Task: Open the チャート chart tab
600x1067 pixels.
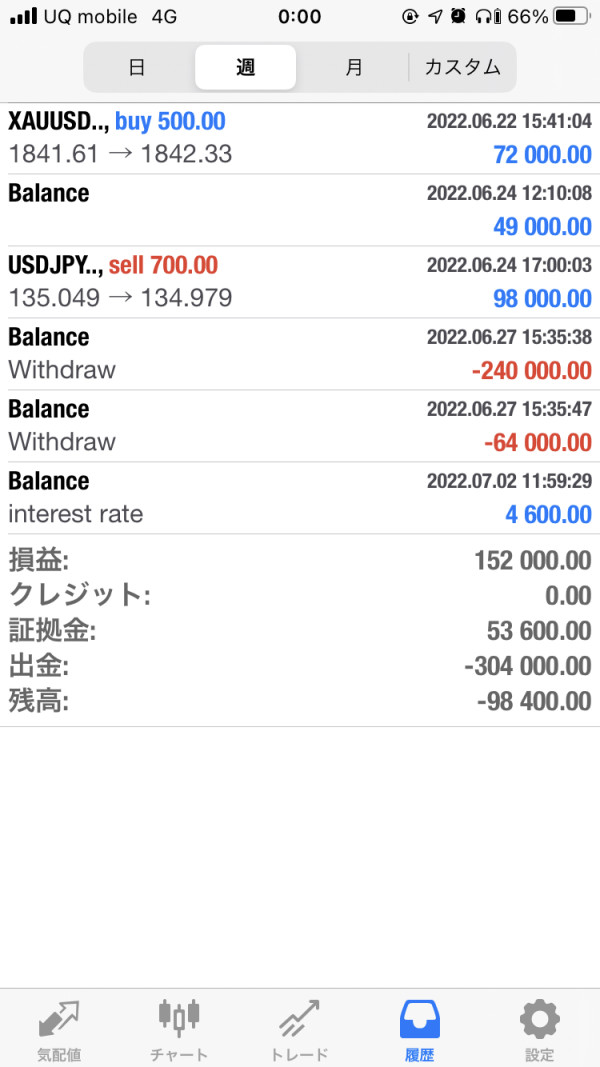Action: pos(179,1030)
